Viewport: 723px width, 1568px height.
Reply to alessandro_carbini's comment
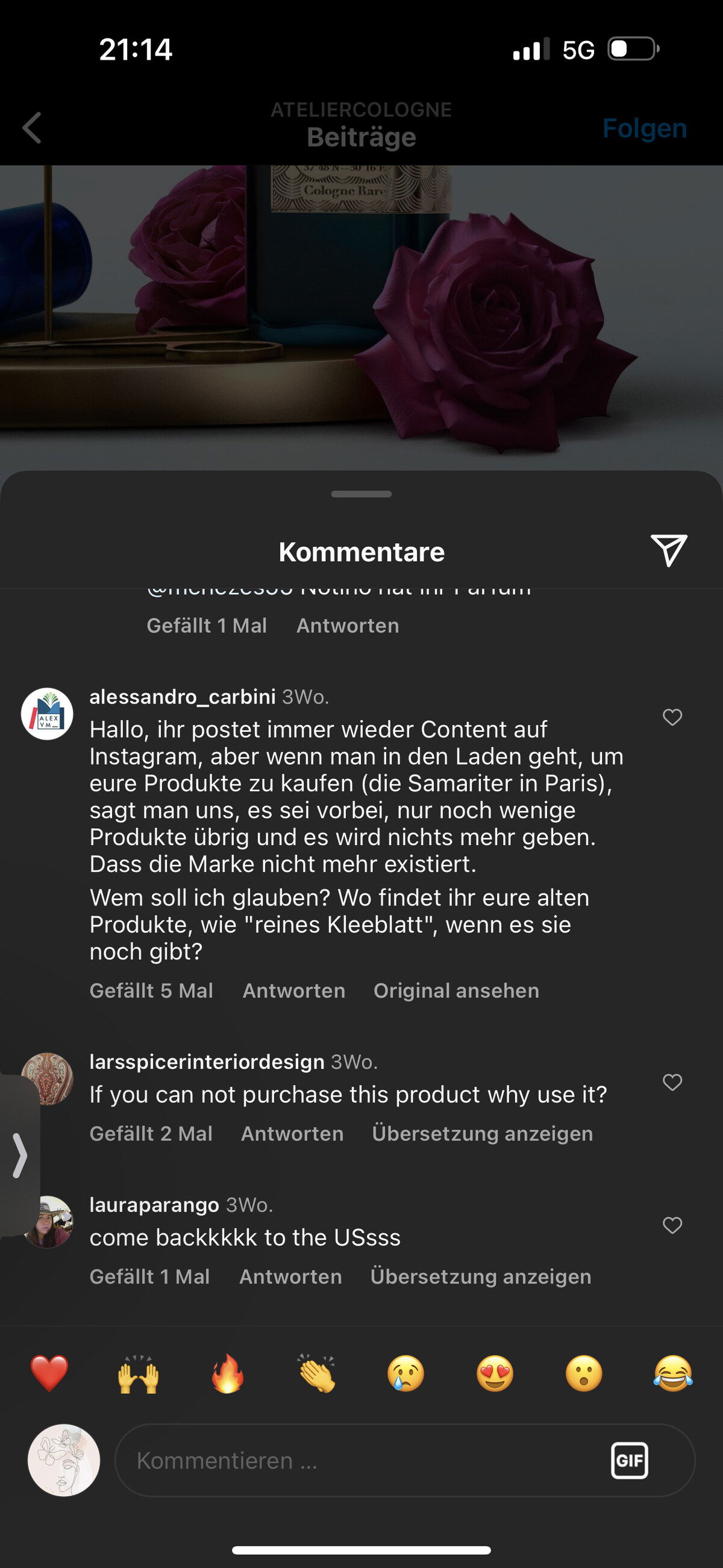click(293, 990)
